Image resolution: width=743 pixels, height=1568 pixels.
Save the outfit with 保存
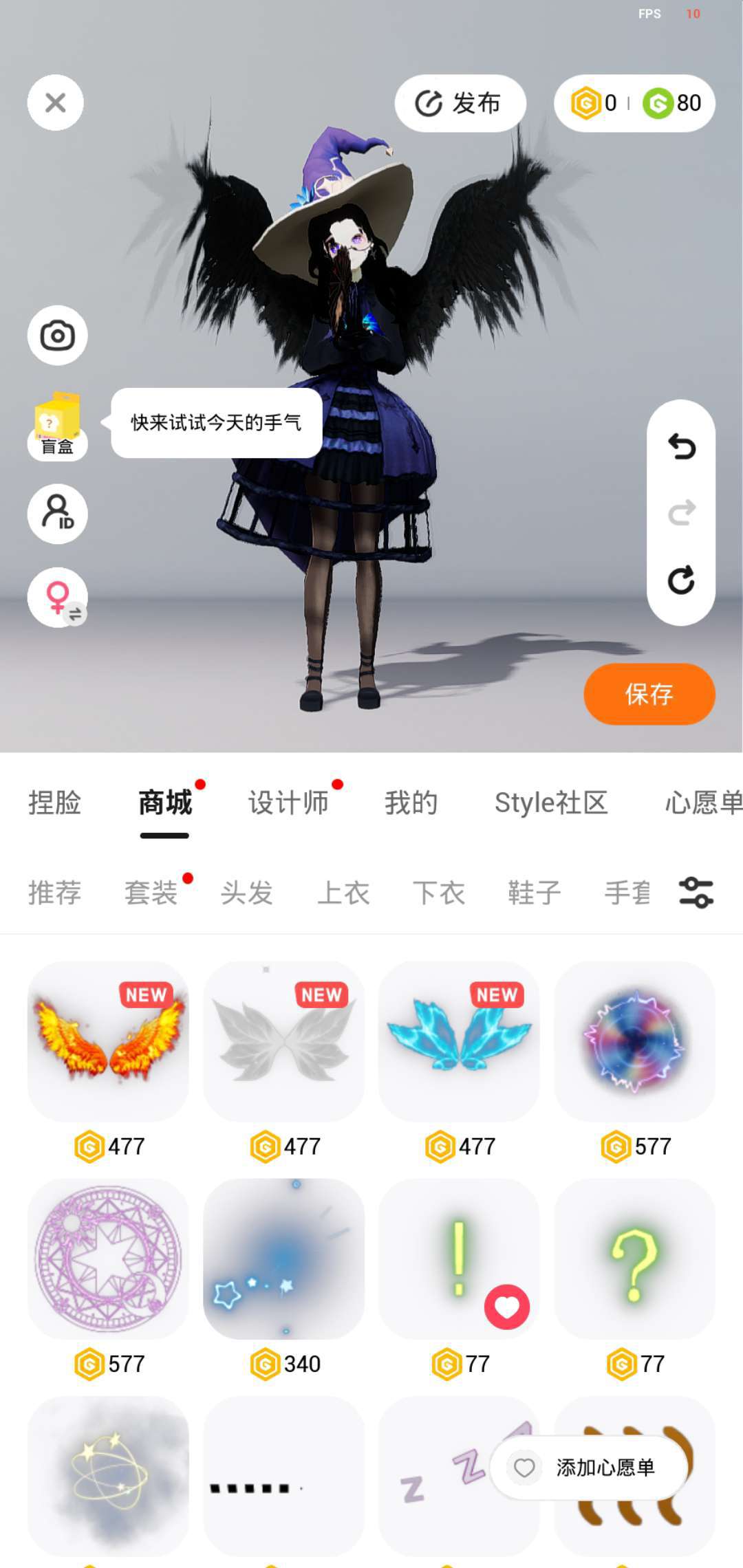(649, 694)
